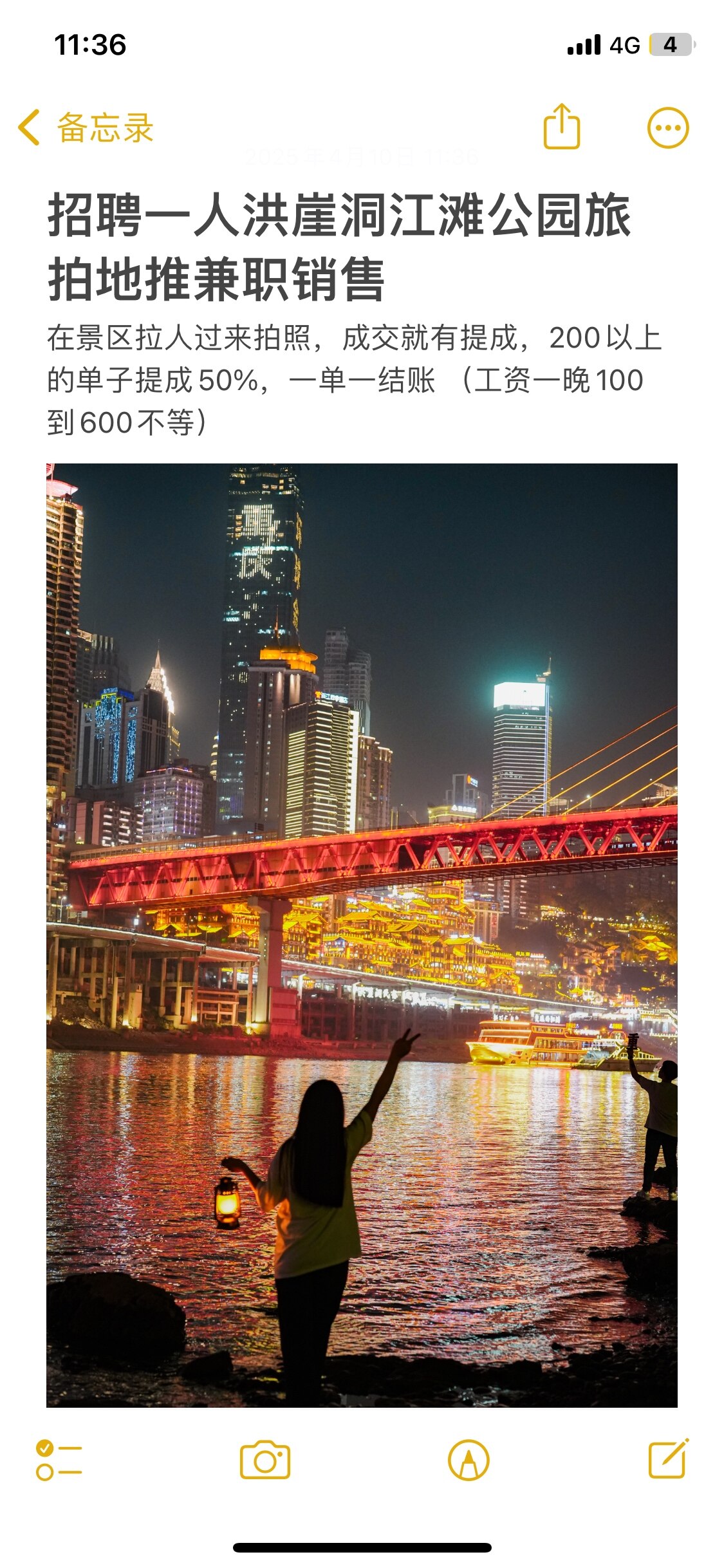Share this note
724x1568 pixels.
562,127
